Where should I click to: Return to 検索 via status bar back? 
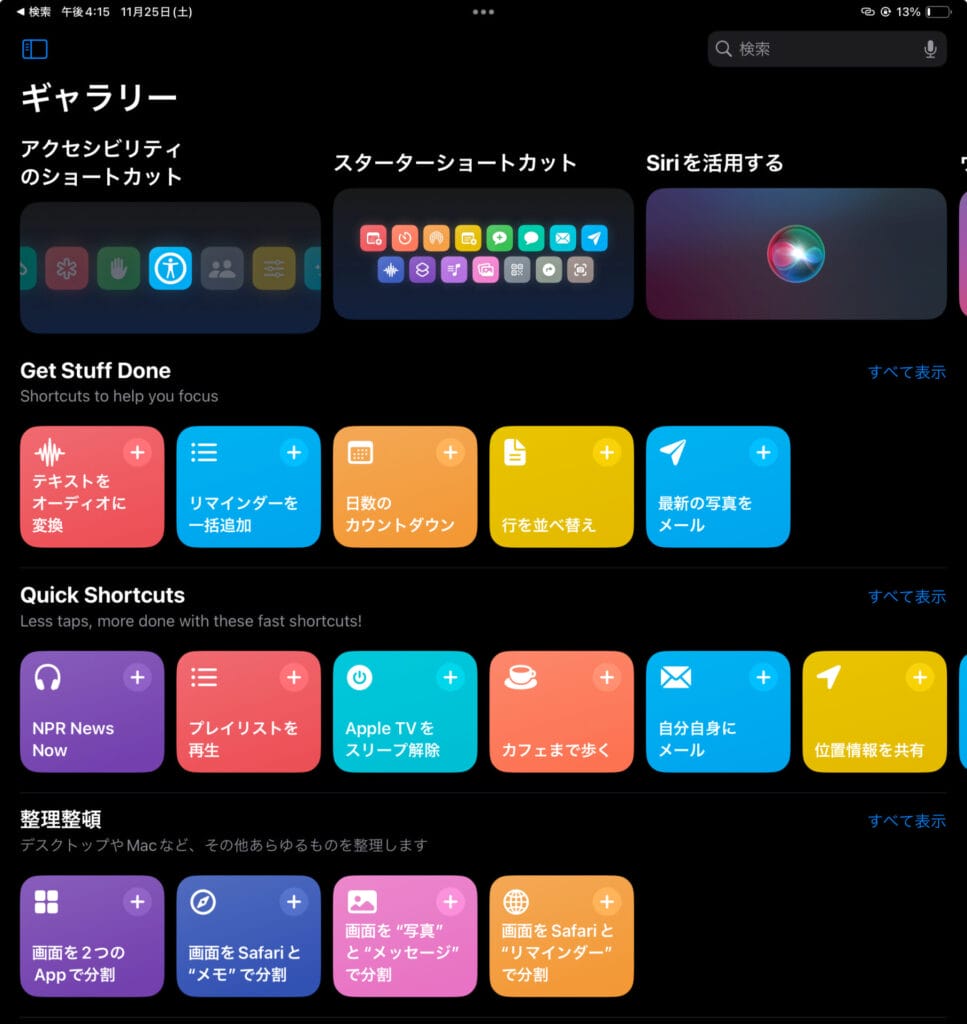pos(34,12)
